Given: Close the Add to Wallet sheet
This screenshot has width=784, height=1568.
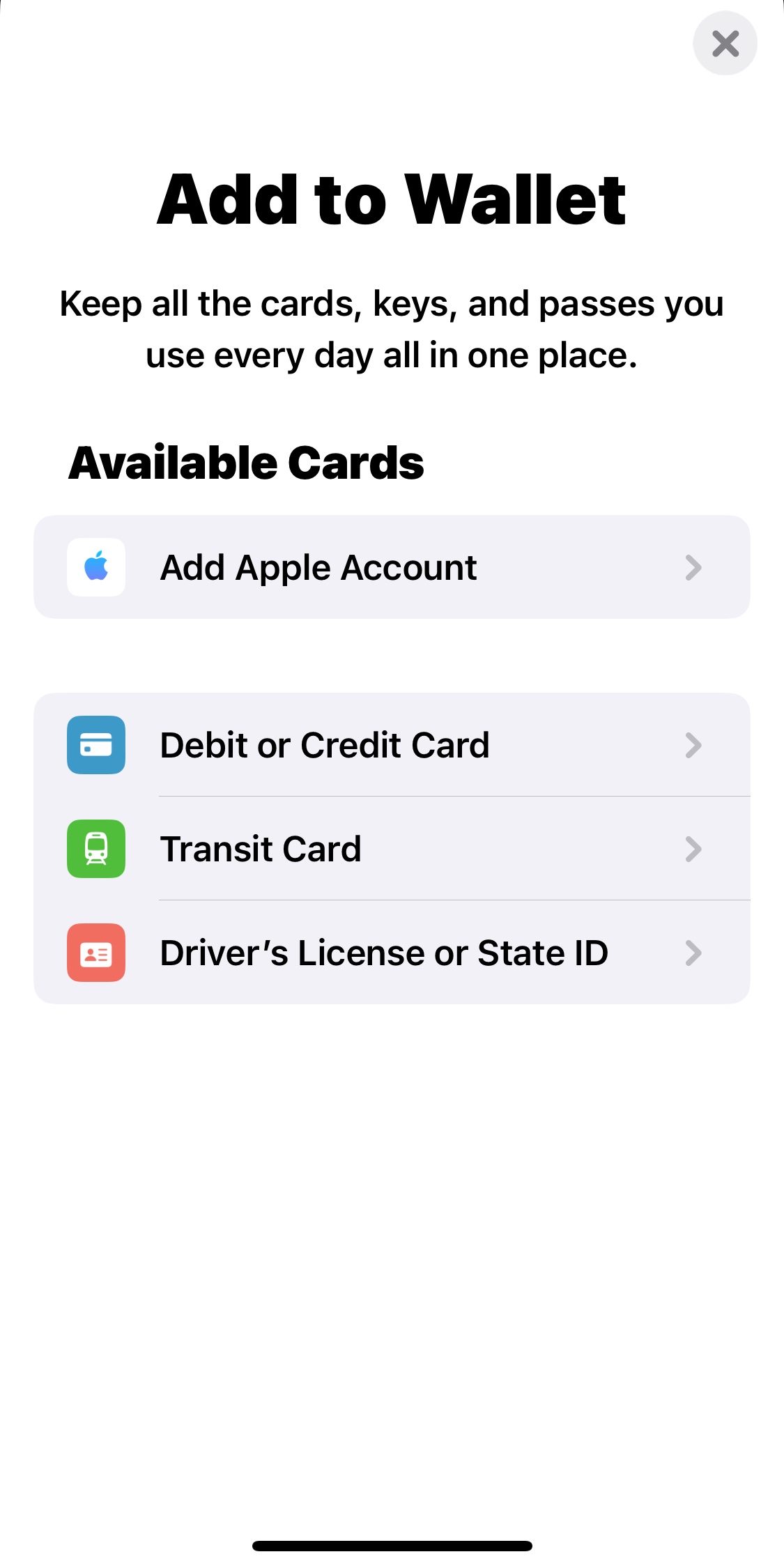Looking at the screenshot, I should click(725, 43).
